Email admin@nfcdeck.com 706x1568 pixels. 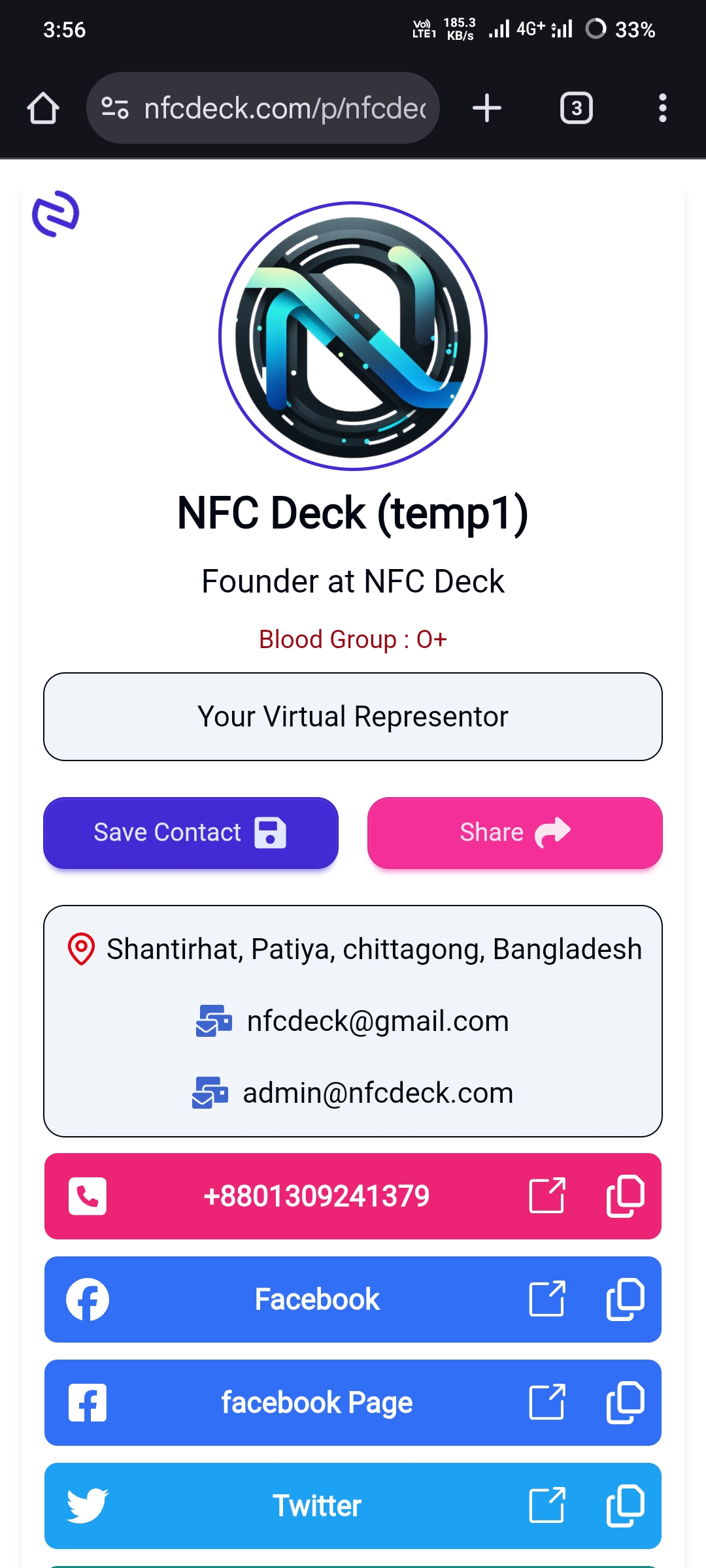(x=377, y=1092)
